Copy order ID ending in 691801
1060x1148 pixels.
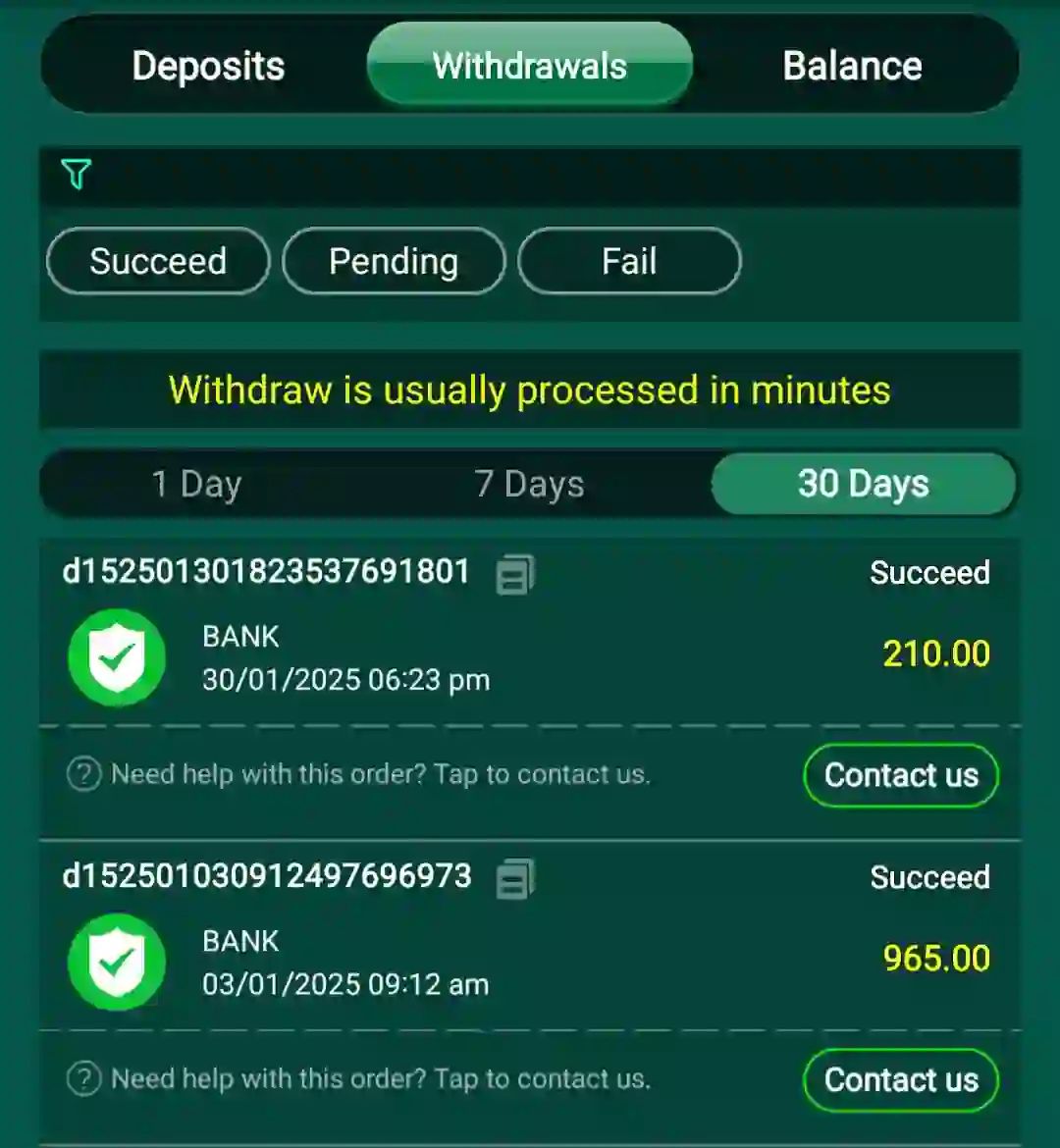click(x=515, y=575)
